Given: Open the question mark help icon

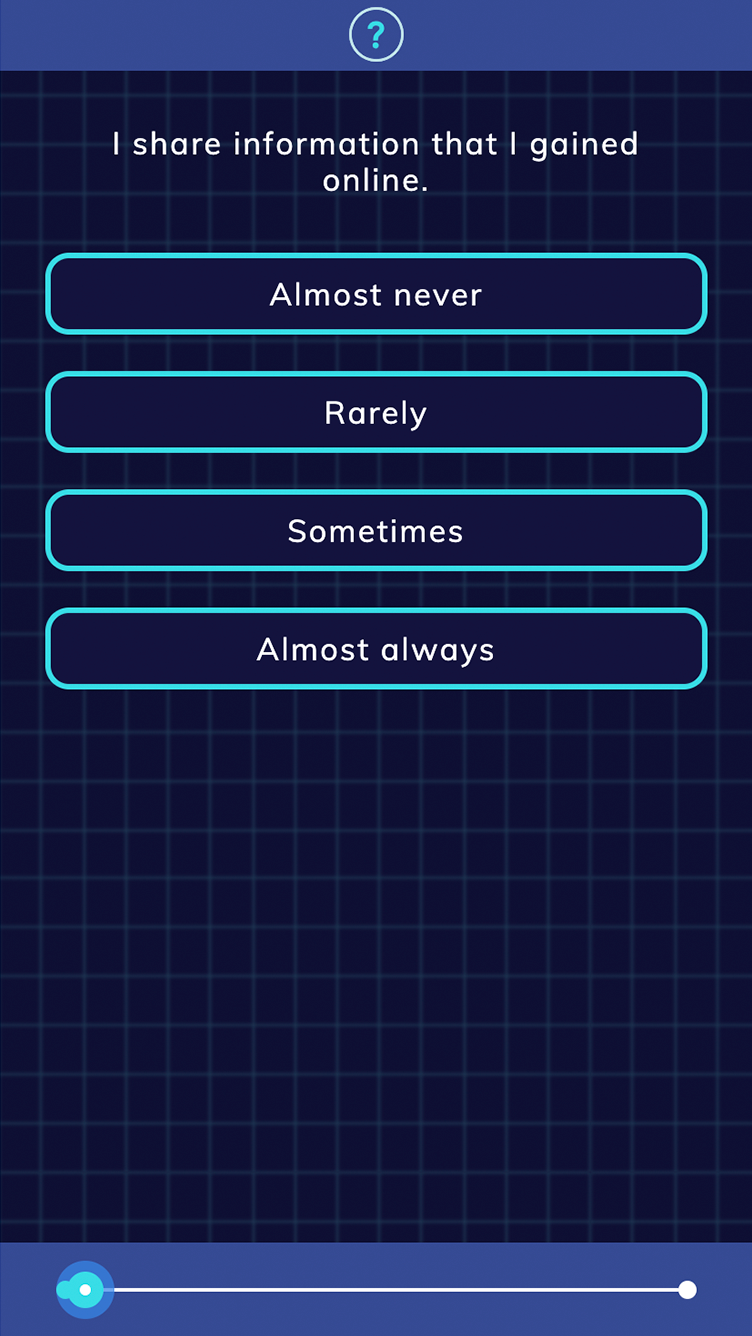Looking at the screenshot, I should [x=376, y=36].
